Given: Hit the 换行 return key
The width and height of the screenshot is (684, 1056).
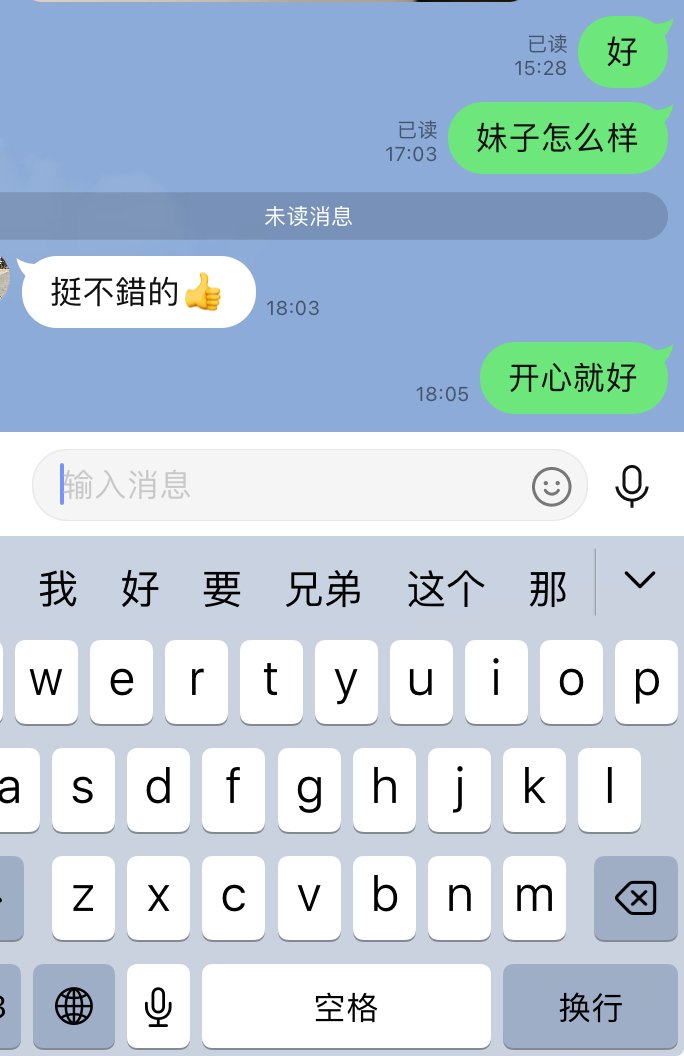Looking at the screenshot, I should click(590, 1006).
